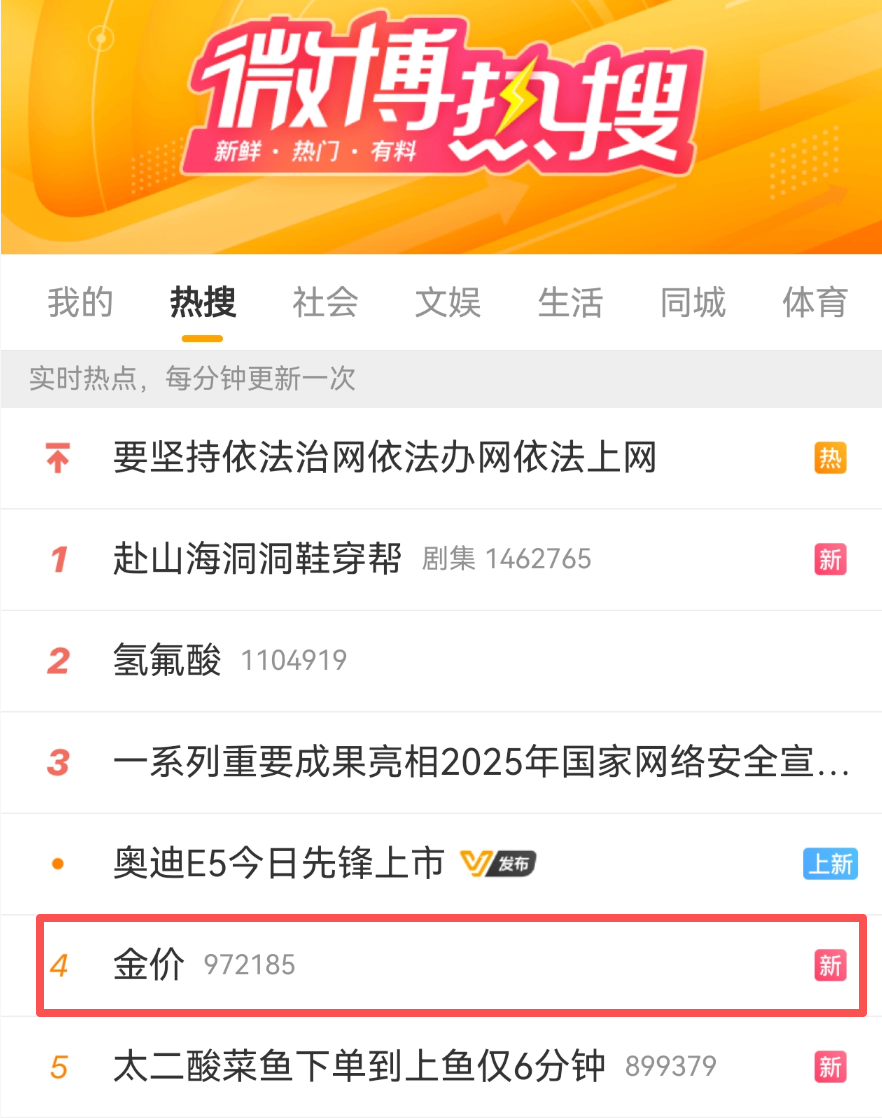Switch to the 我的 tab

click(80, 302)
